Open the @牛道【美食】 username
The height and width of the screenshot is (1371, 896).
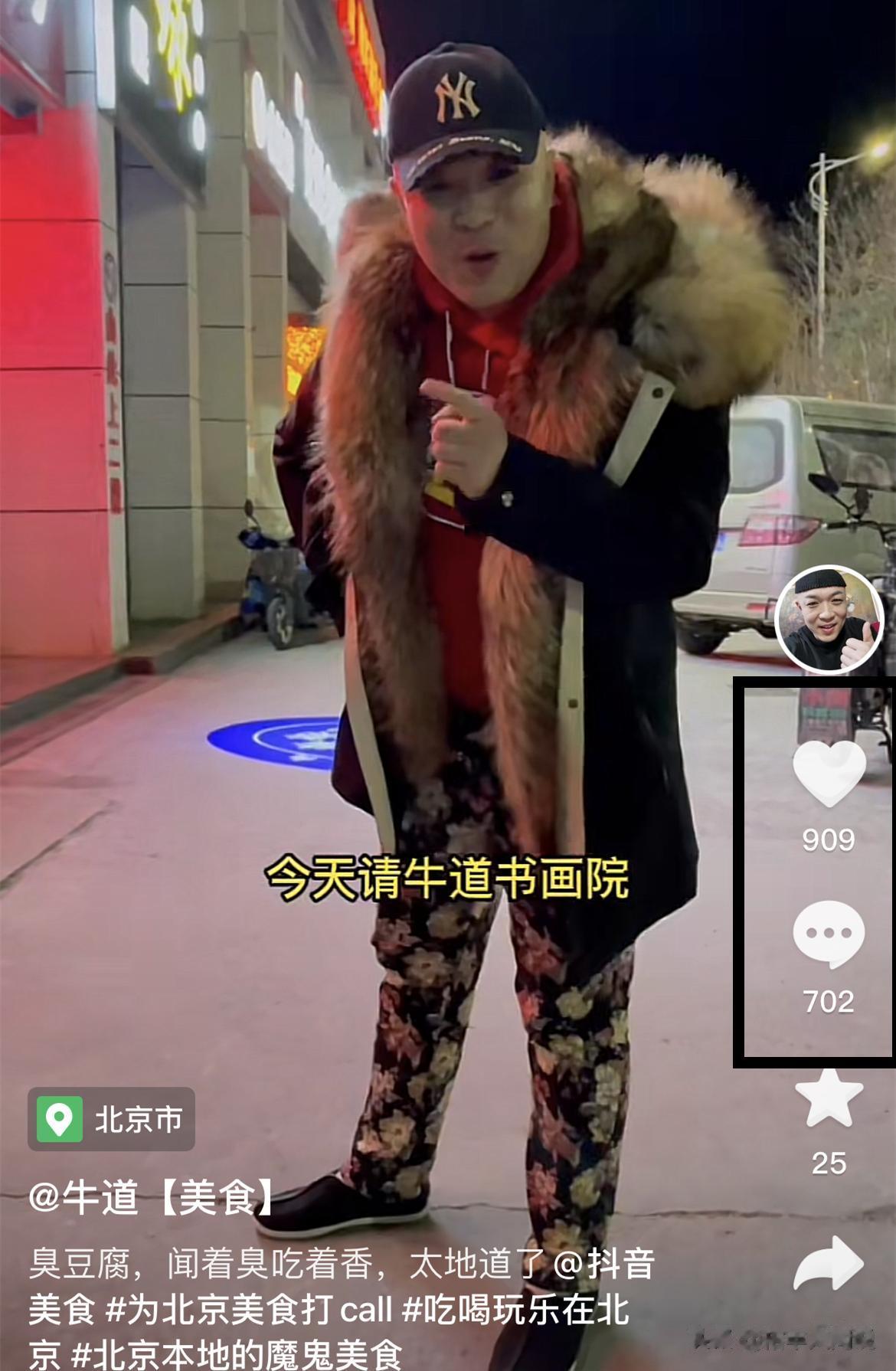[x=152, y=1197]
